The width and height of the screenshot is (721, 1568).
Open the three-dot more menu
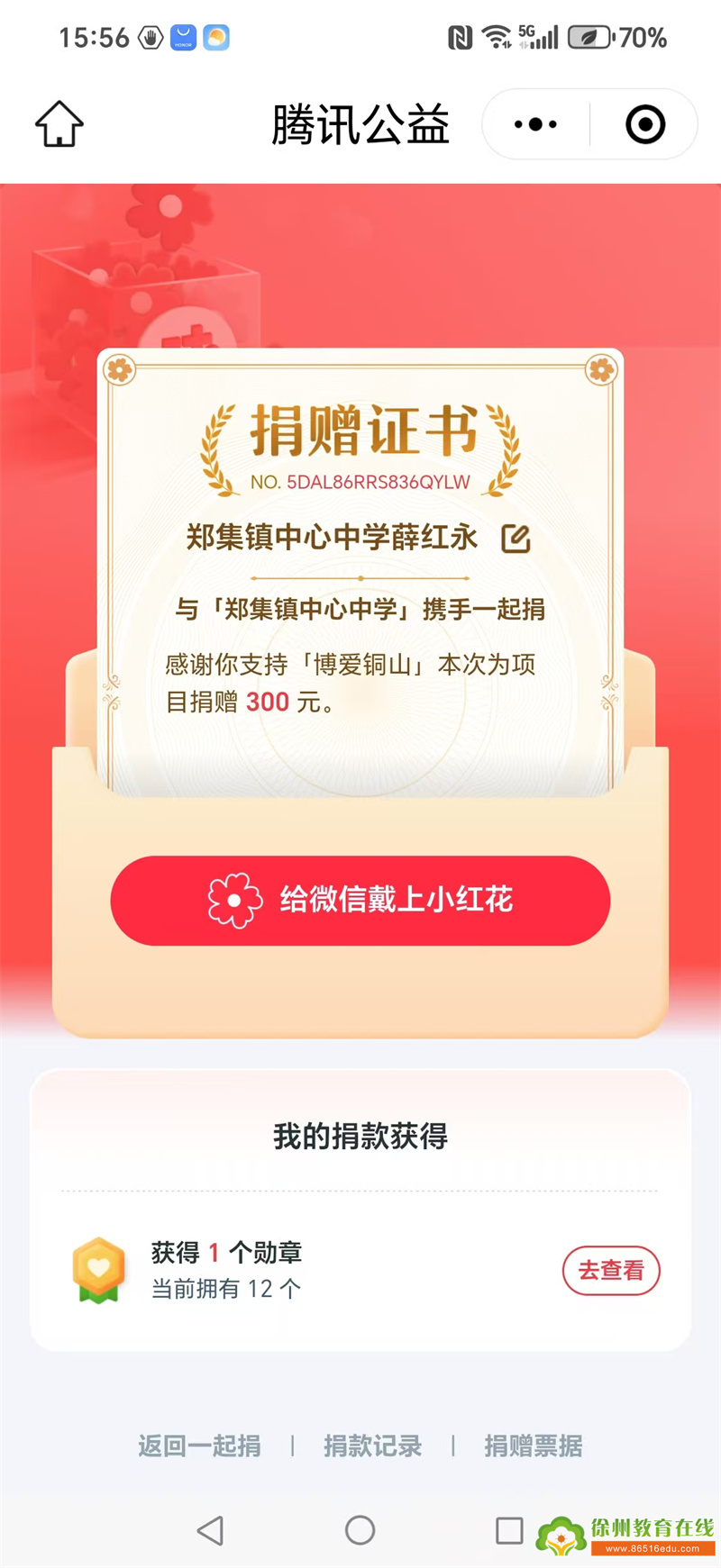tap(535, 124)
